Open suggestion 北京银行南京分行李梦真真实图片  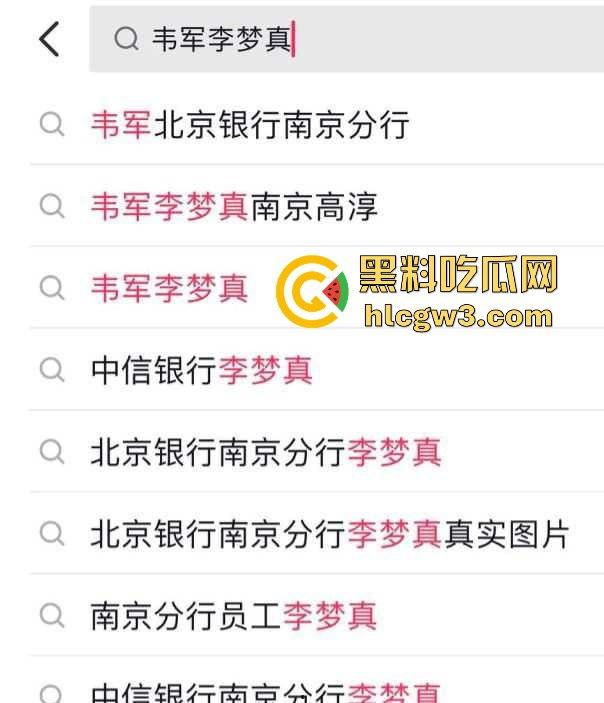coord(330,534)
